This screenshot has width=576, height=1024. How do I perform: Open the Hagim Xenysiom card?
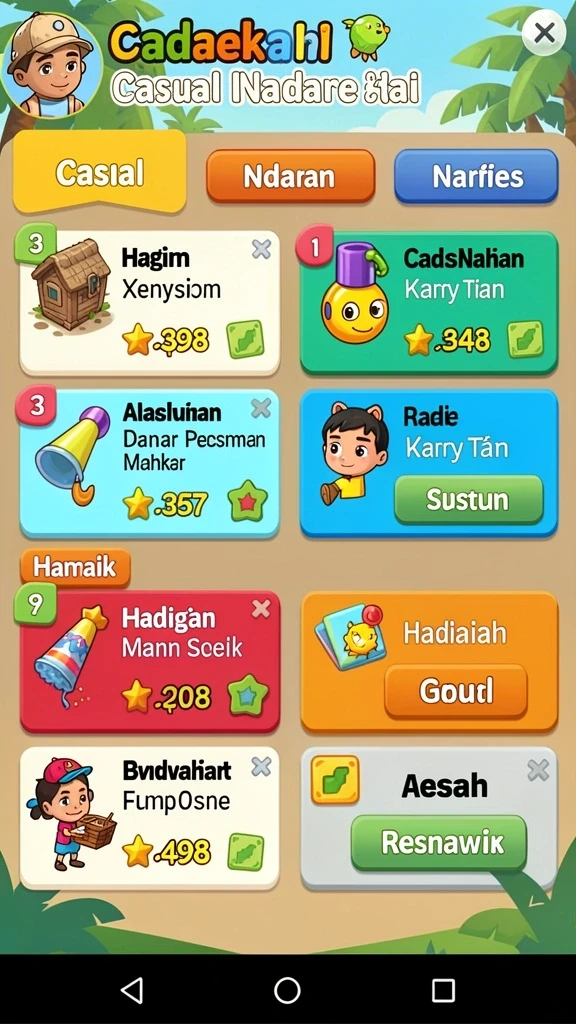150,303
